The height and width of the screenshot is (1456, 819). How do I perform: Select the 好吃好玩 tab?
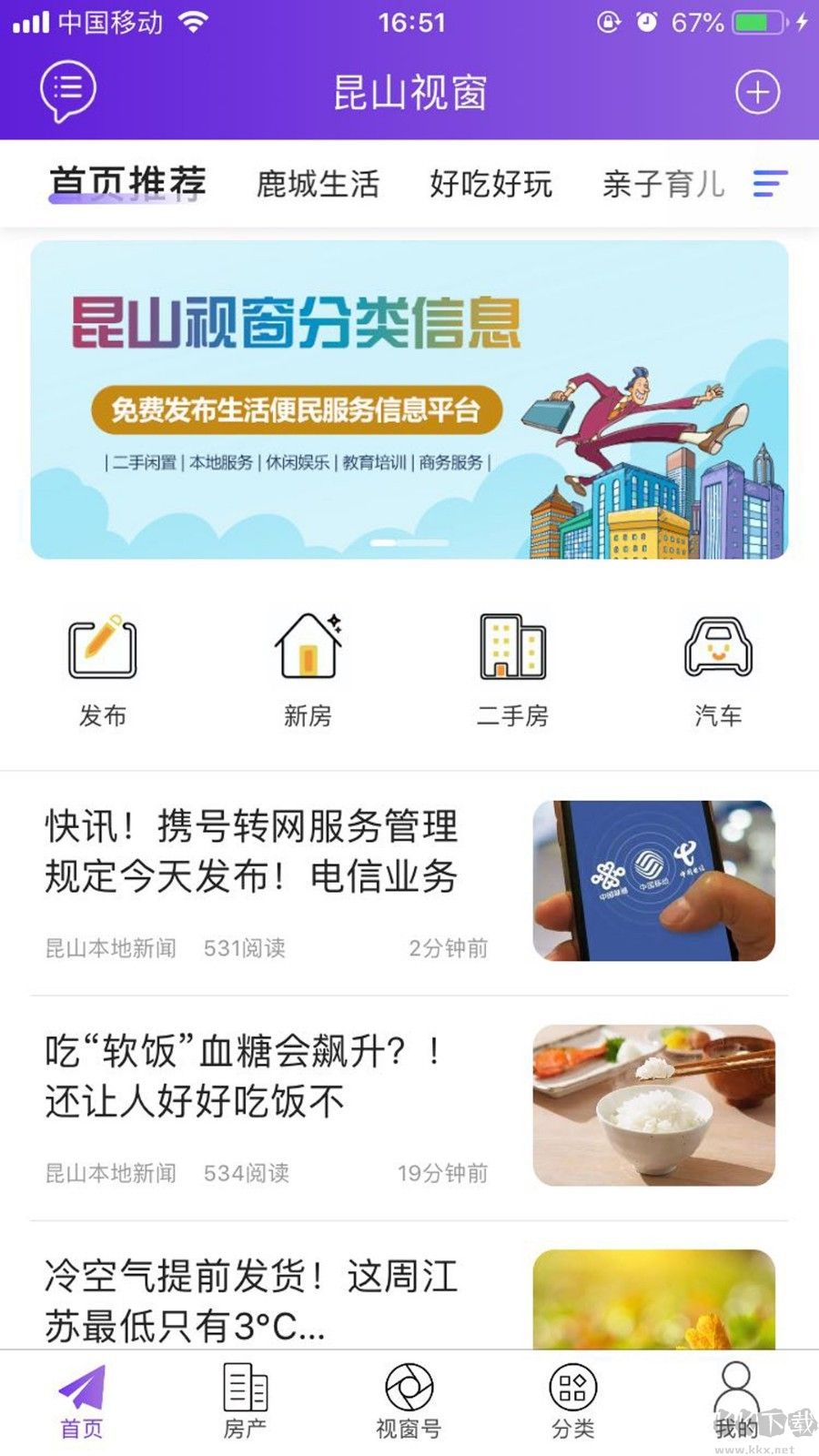pyautogui.click(x=491, y=184)
